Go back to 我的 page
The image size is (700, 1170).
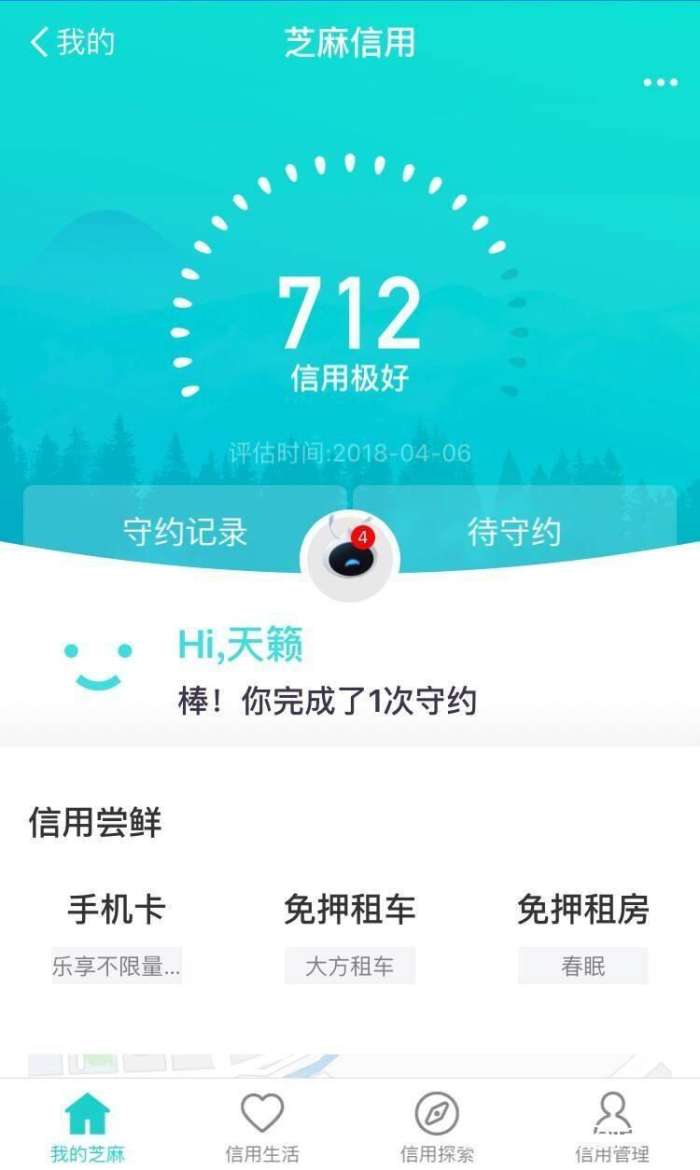72,43
